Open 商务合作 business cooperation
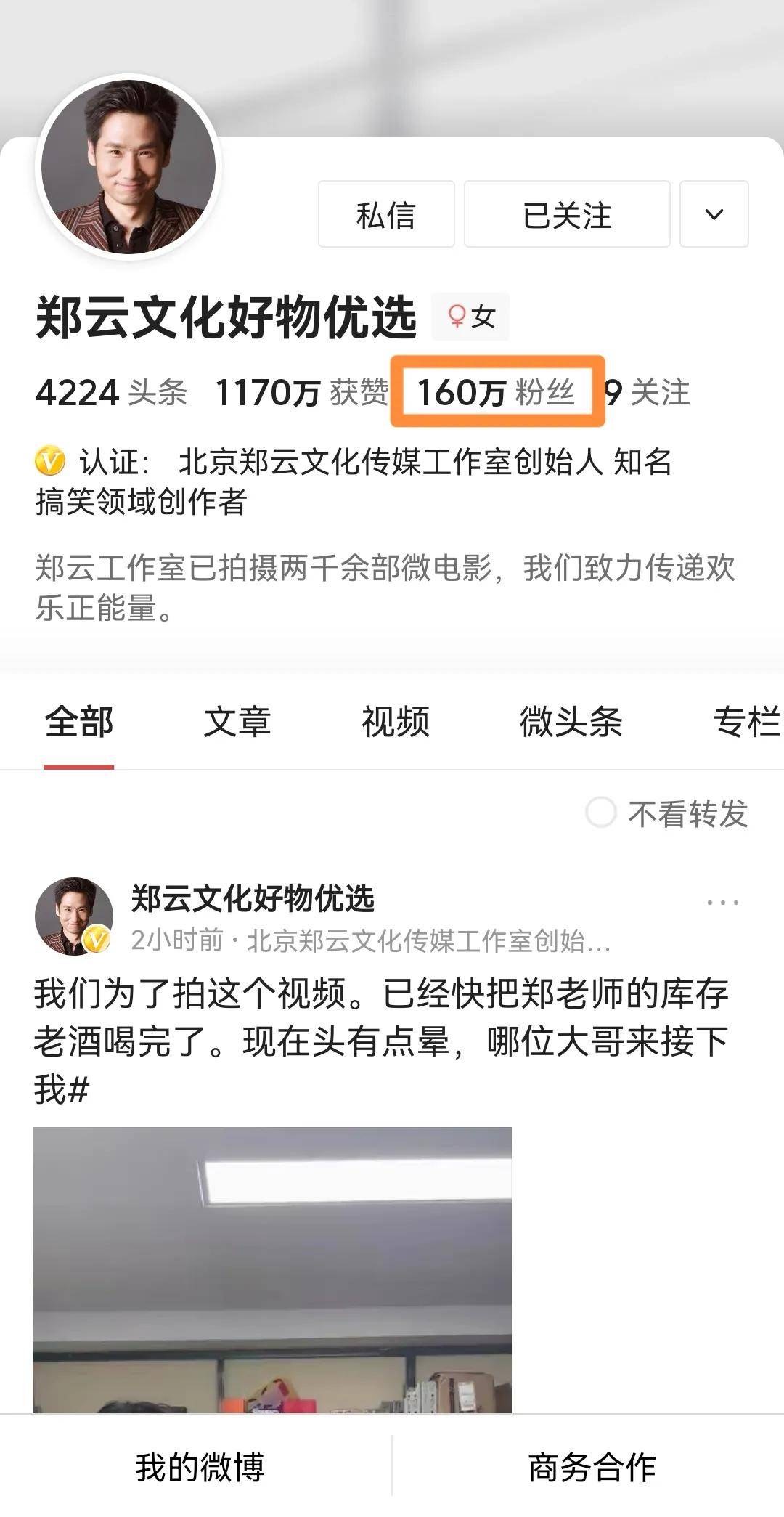 click(591, 1467)
